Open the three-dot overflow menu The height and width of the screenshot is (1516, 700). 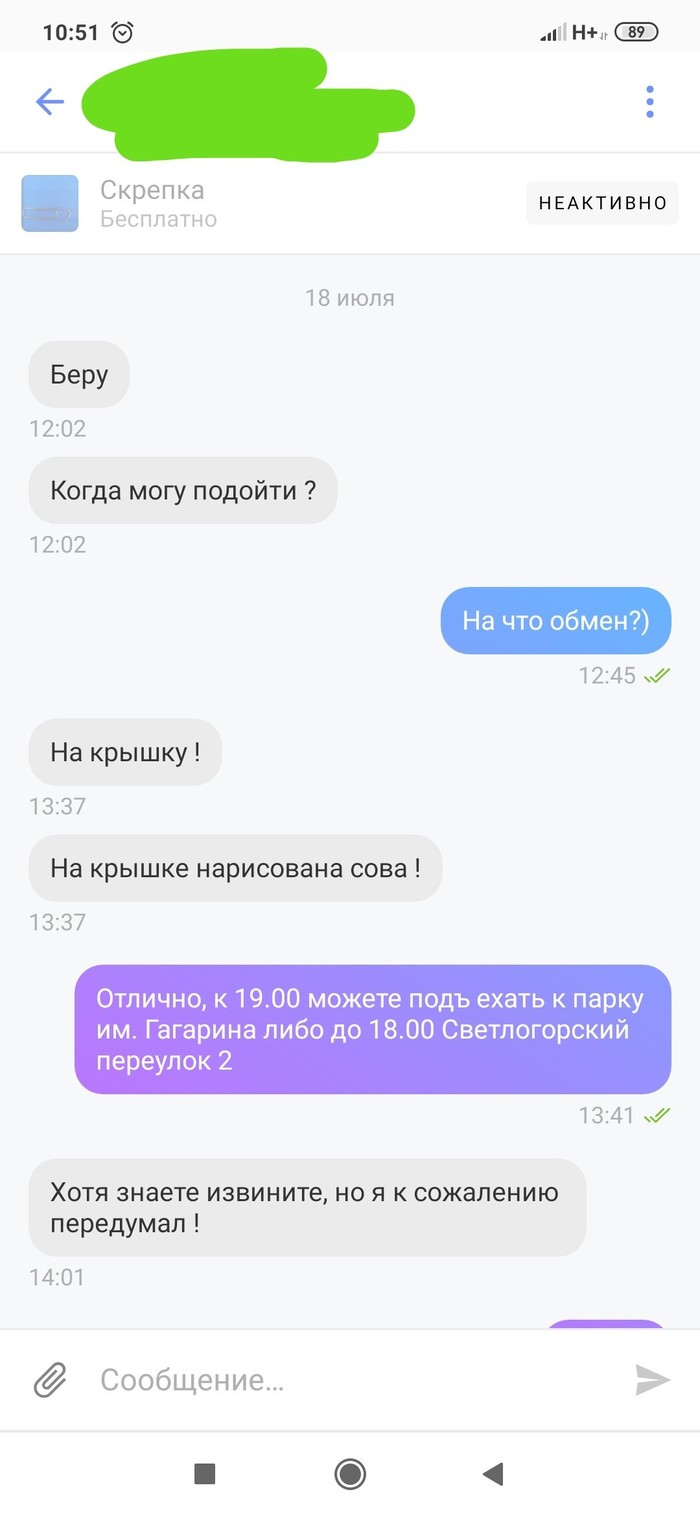click(650, 102)
